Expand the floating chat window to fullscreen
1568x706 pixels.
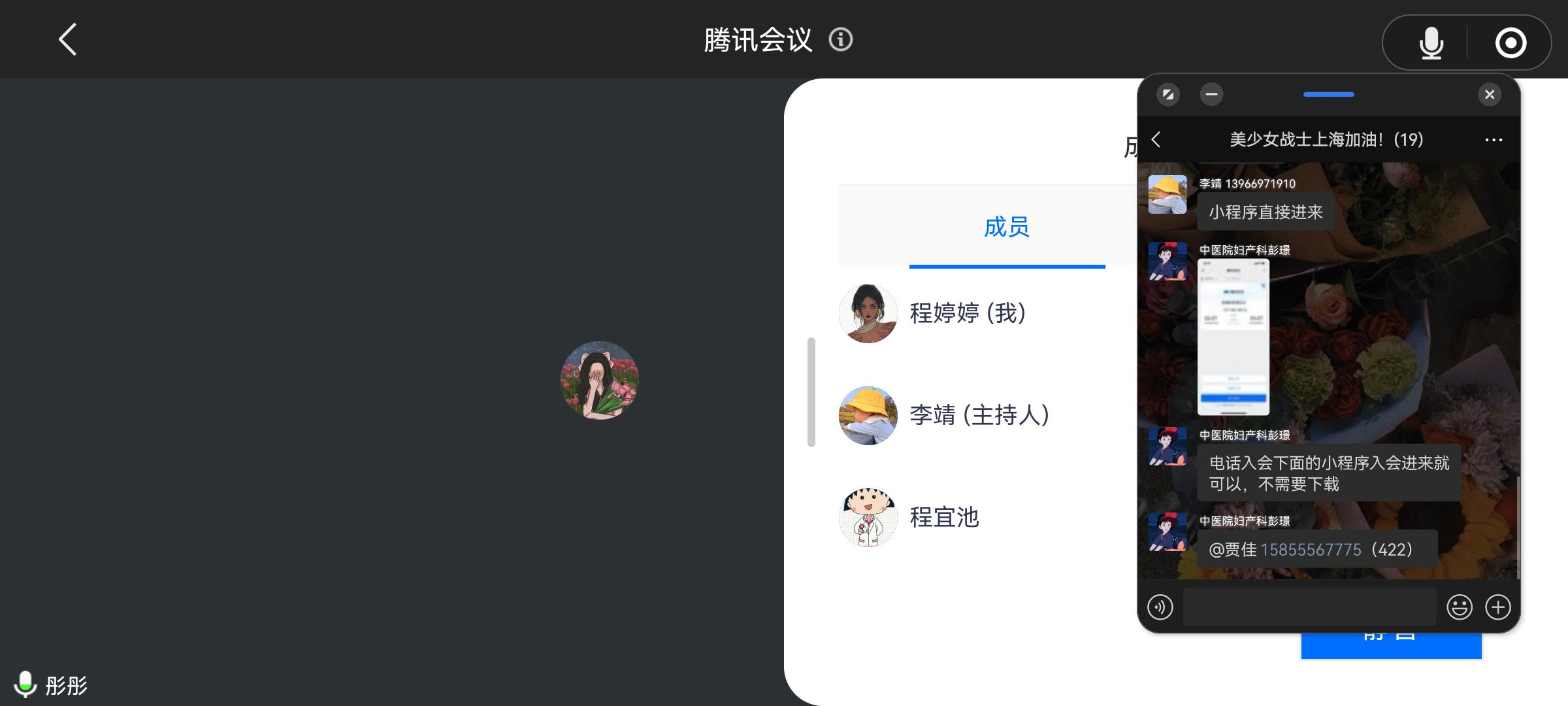pos(1168,95)
